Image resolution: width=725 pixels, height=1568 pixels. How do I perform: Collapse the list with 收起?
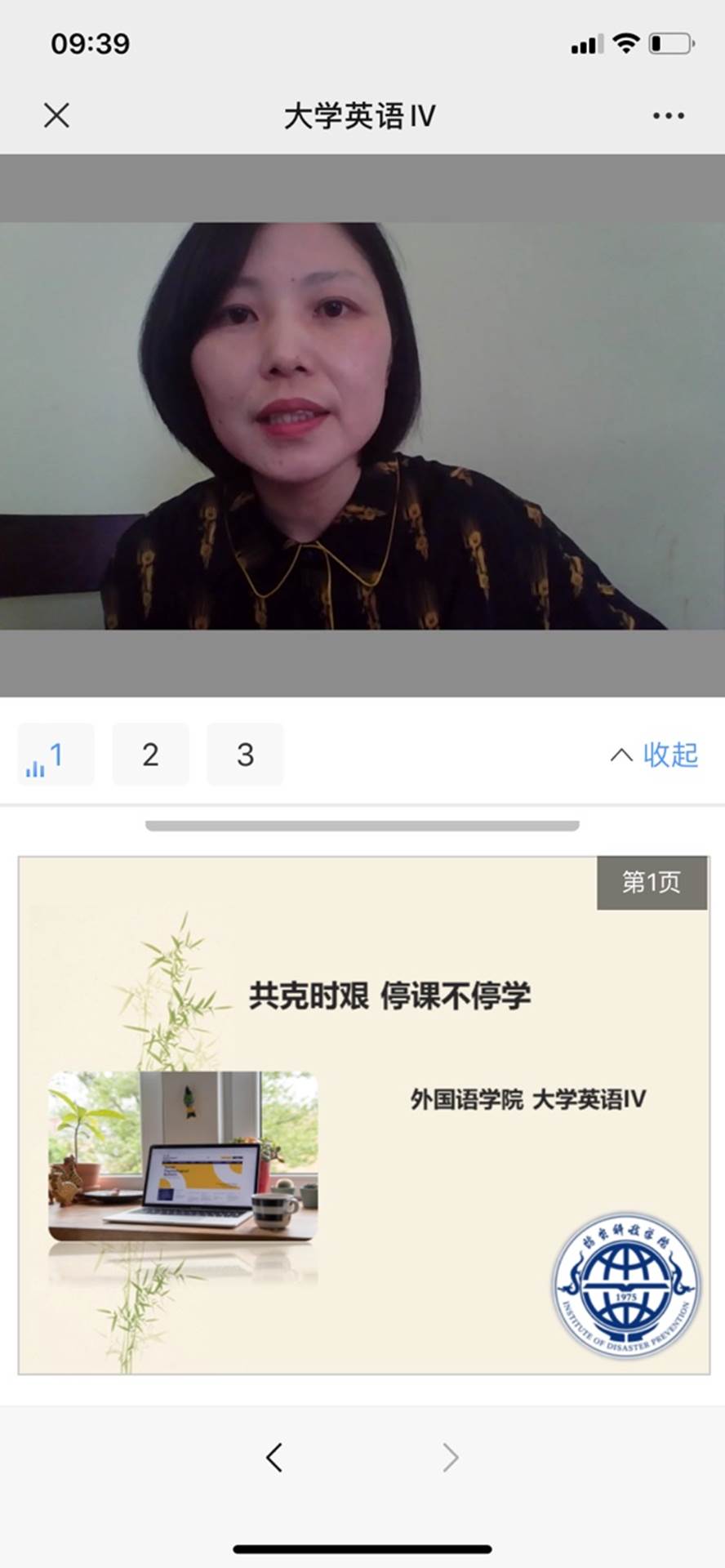pos(655,755)
